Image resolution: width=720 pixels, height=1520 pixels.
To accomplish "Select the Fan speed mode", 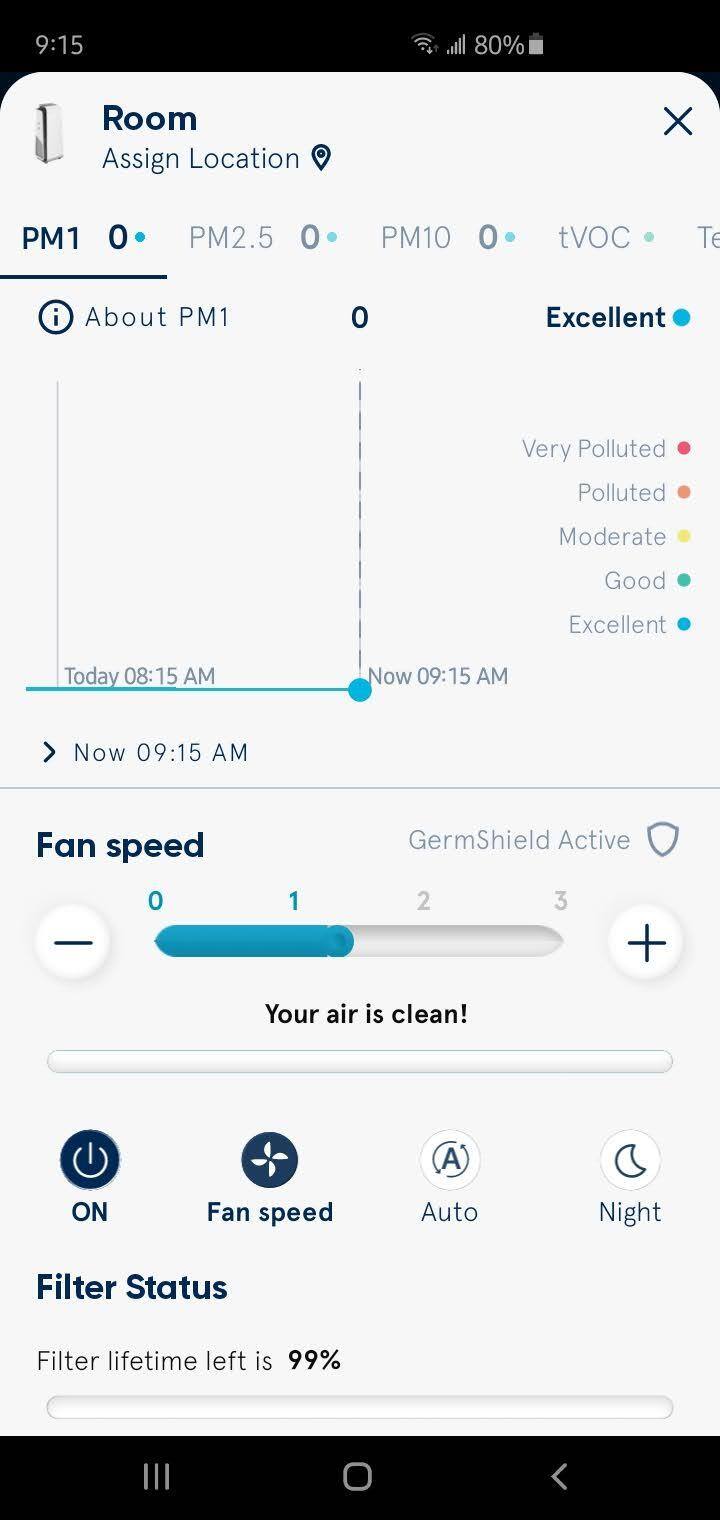I will [x=270, y=1161].
